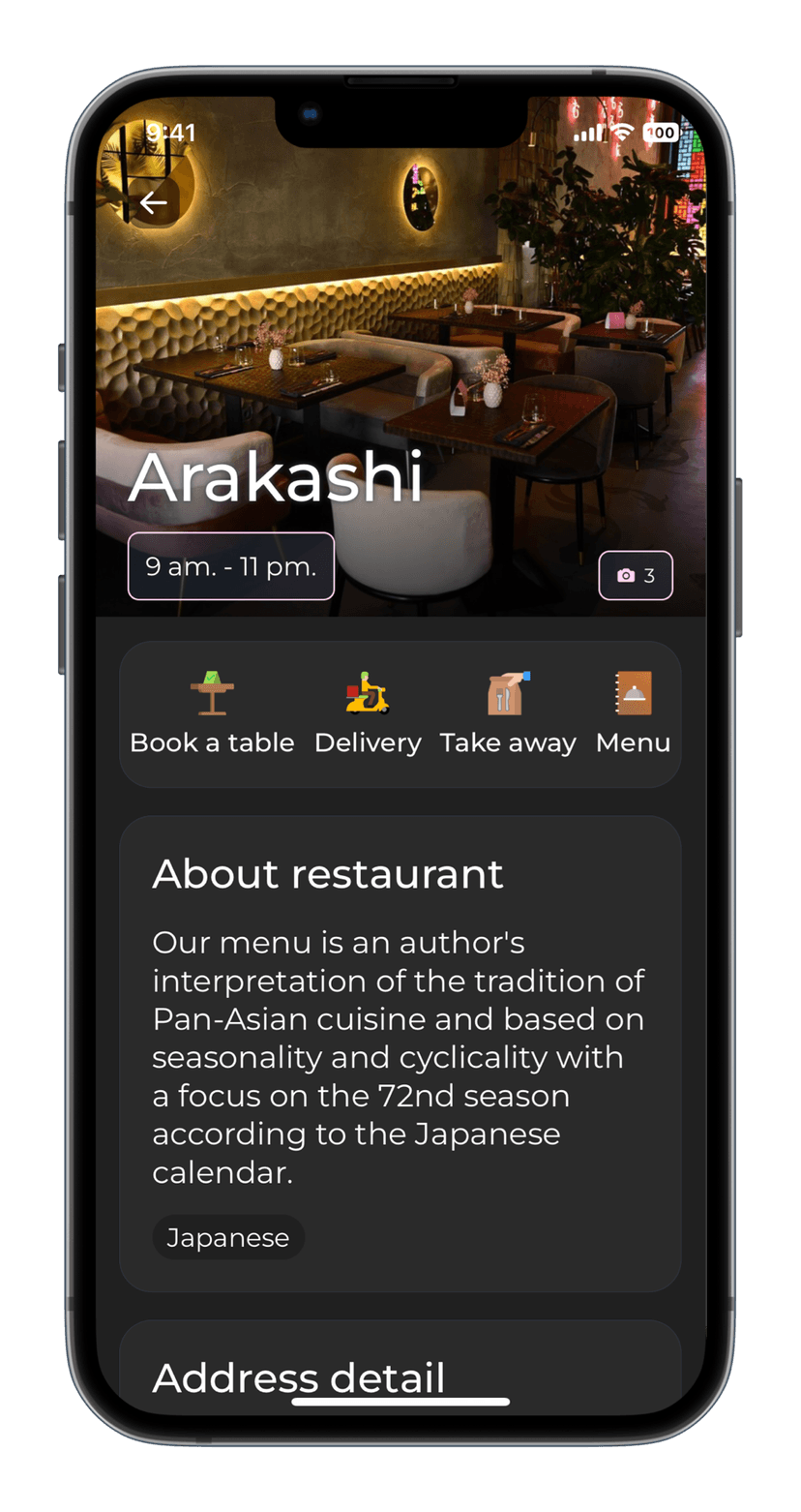
Task: Go back using the arrow icon
Action: tap(154, 202)
